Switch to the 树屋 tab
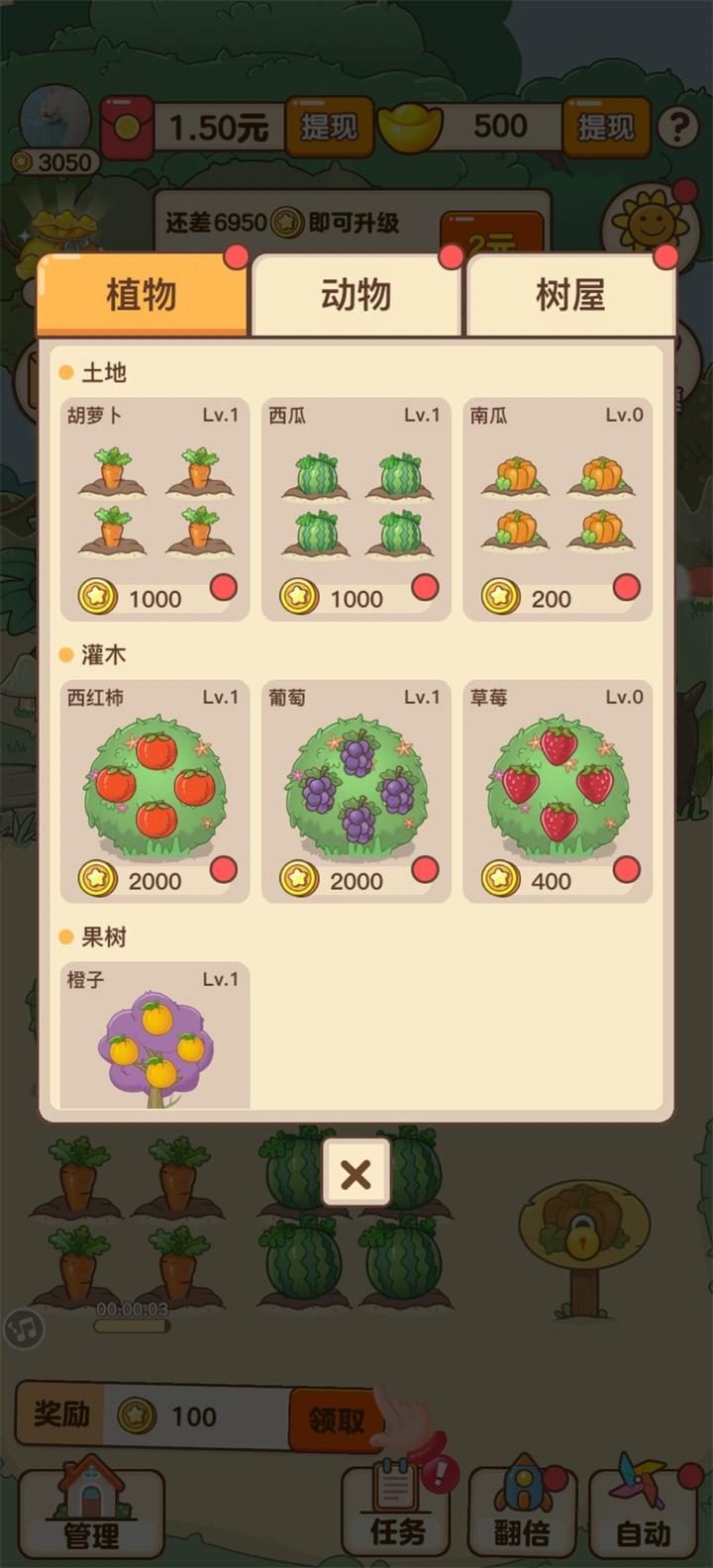The width and height of the screenshot is (713, 1568). (x=569, y=295)
